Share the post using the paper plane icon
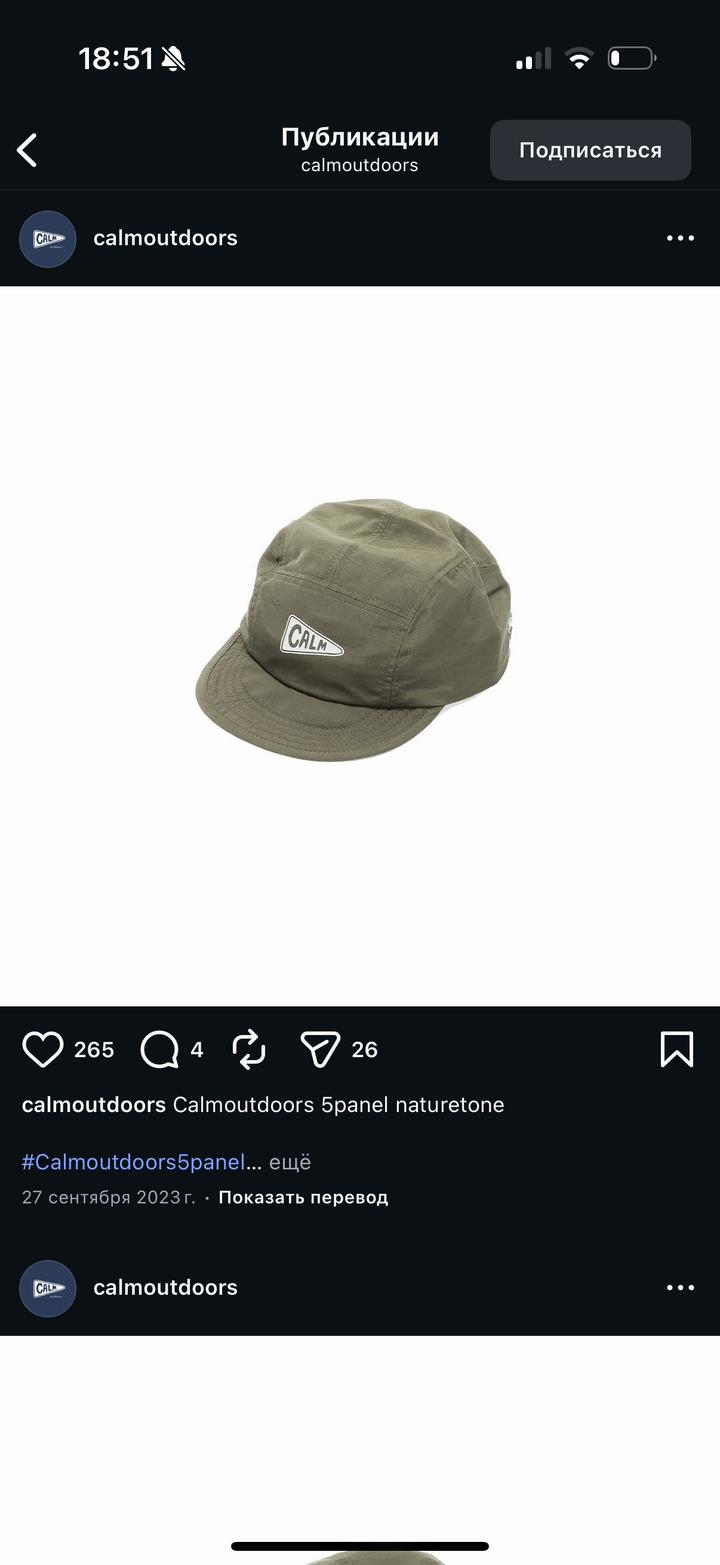 coord(320,1049)
